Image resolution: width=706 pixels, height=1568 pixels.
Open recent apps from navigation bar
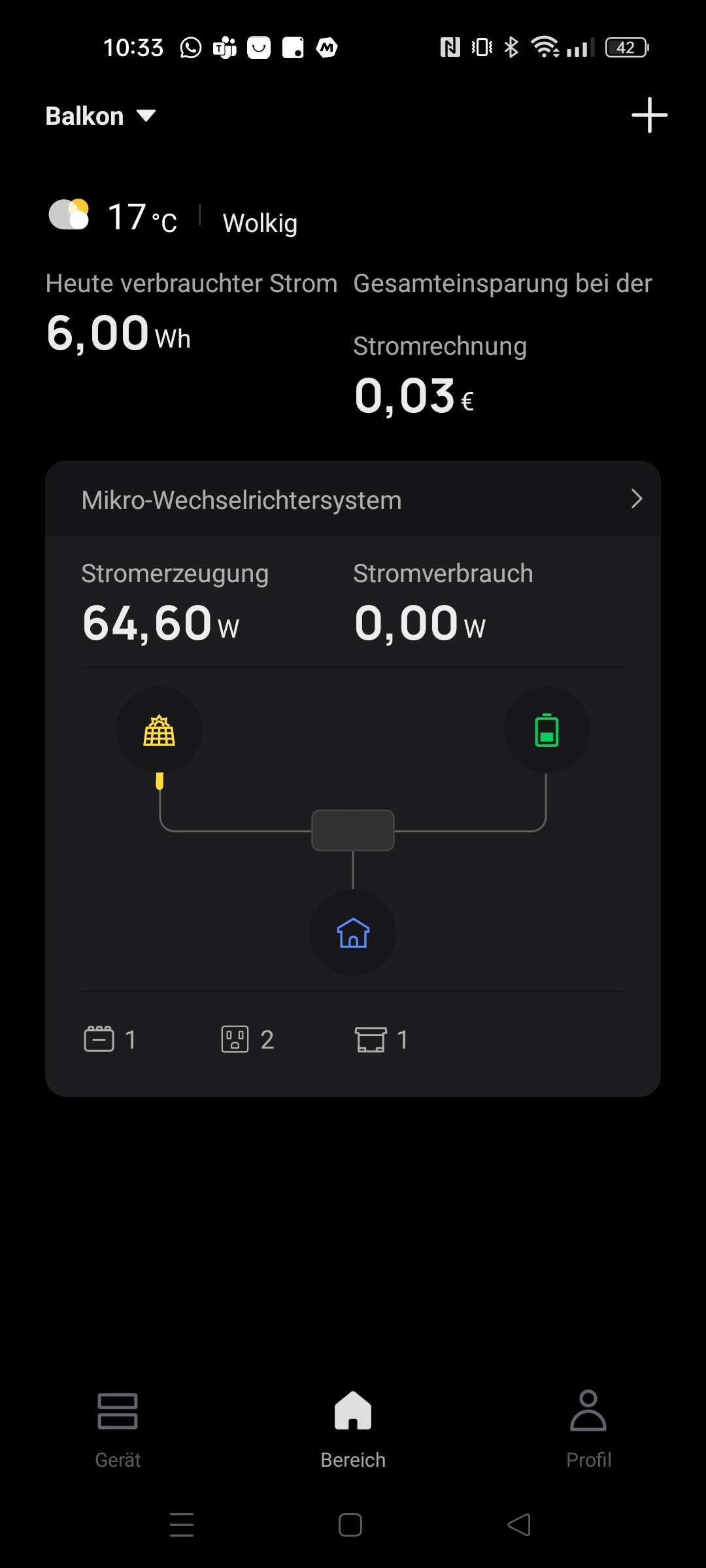[182, 1525]
